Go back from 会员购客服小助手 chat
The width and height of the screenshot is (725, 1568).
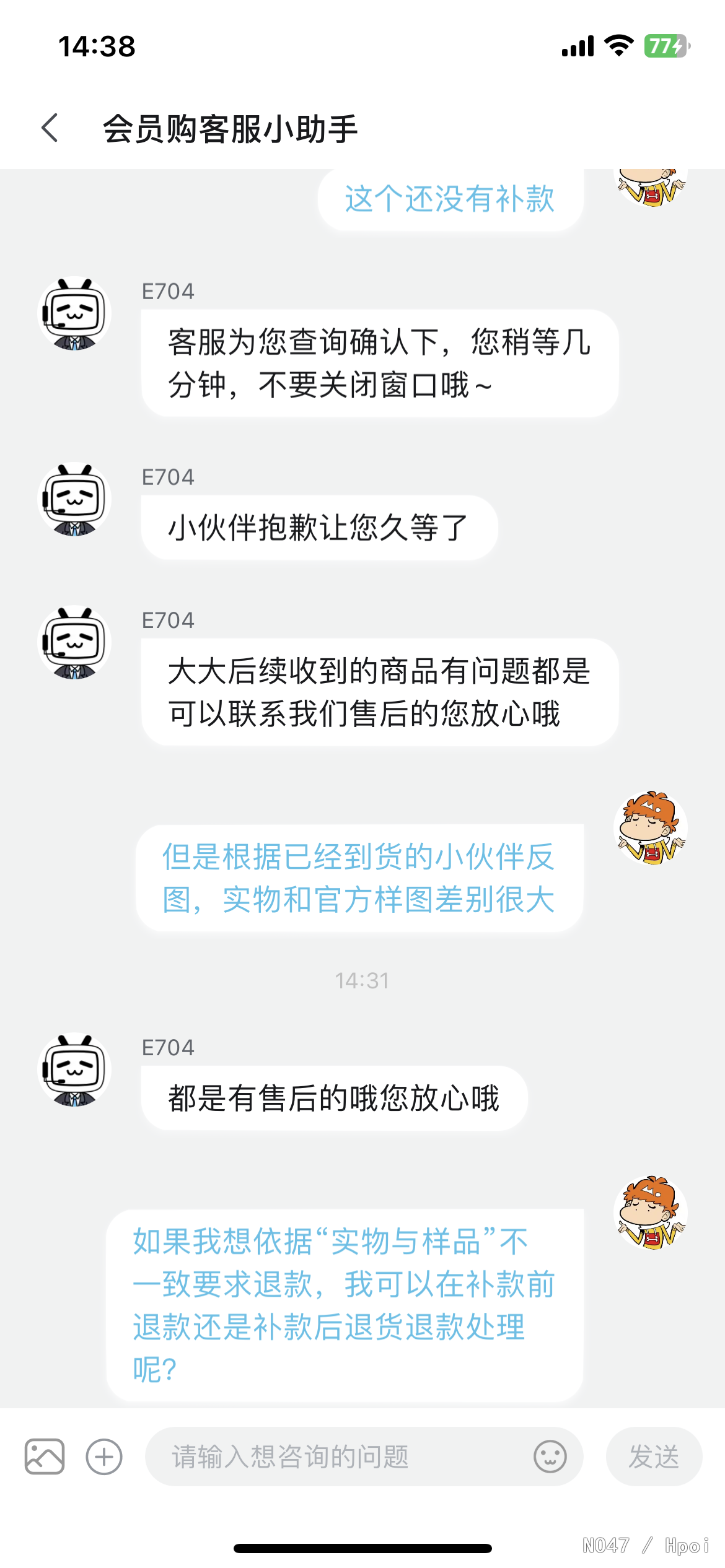click(x=50, y=128)
